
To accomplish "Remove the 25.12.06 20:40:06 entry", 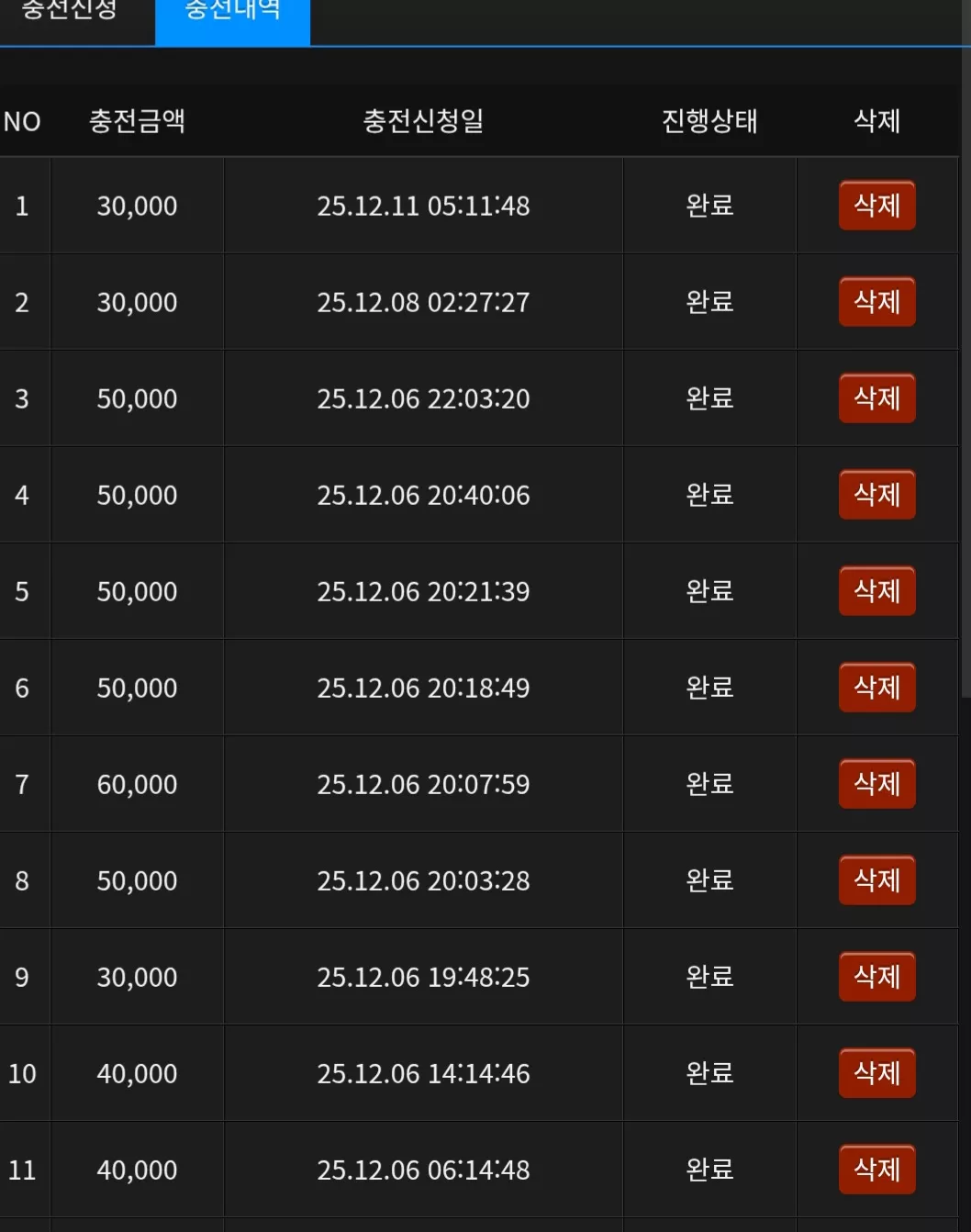I will [x=876, y=494].
